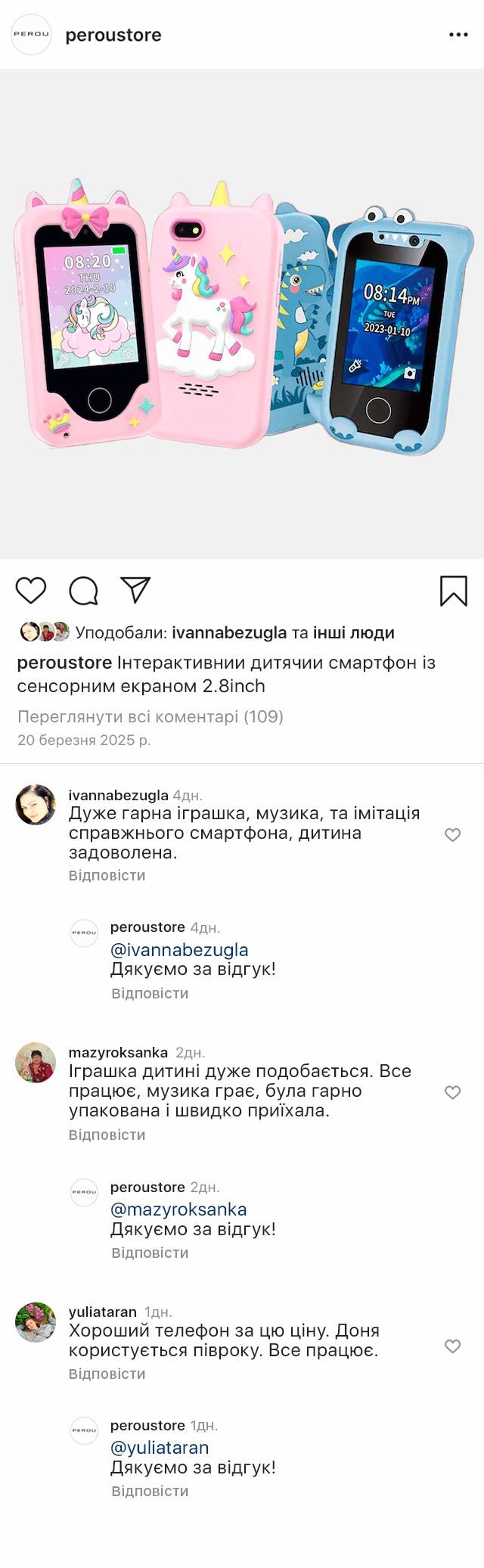Open the comment icon under the post
Screen dimensions: 484x1568
coord(83,591)
